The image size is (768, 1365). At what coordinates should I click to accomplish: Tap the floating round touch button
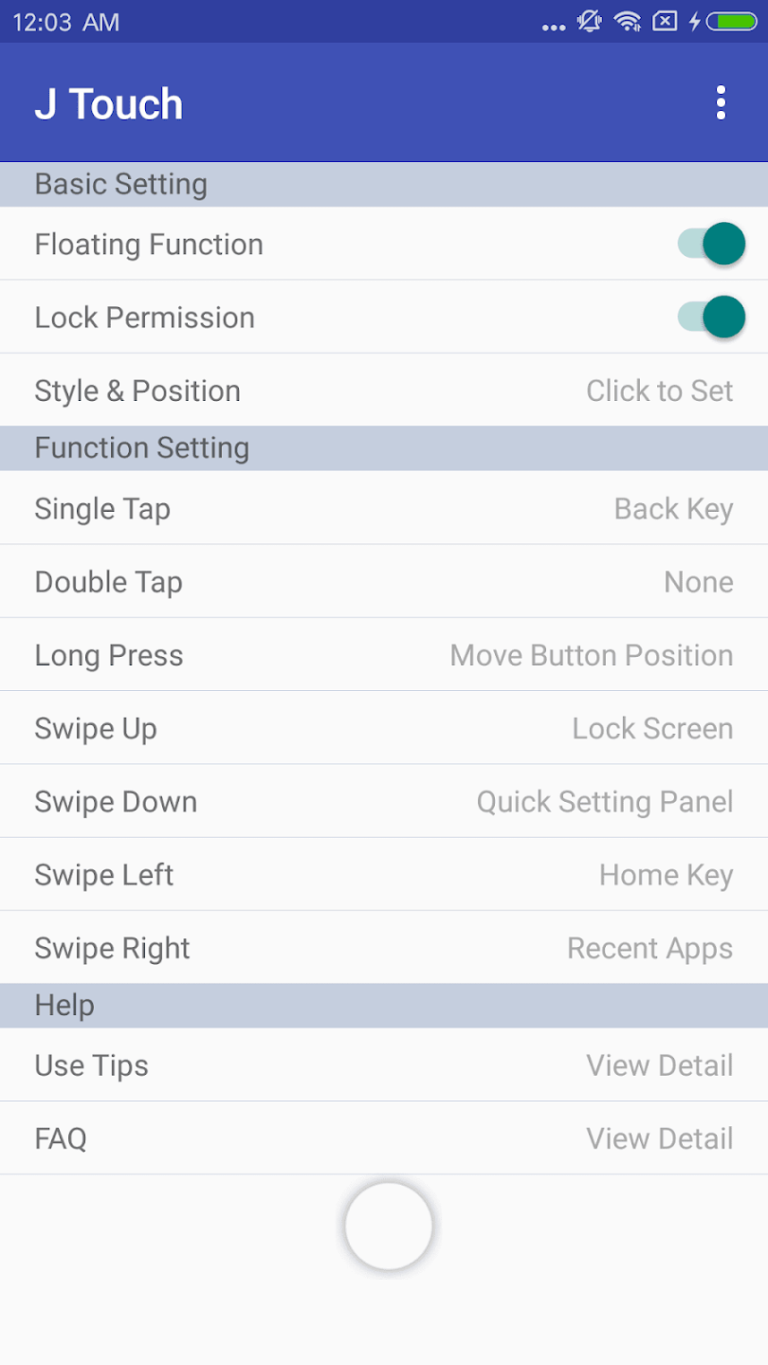coord(388,1226)
